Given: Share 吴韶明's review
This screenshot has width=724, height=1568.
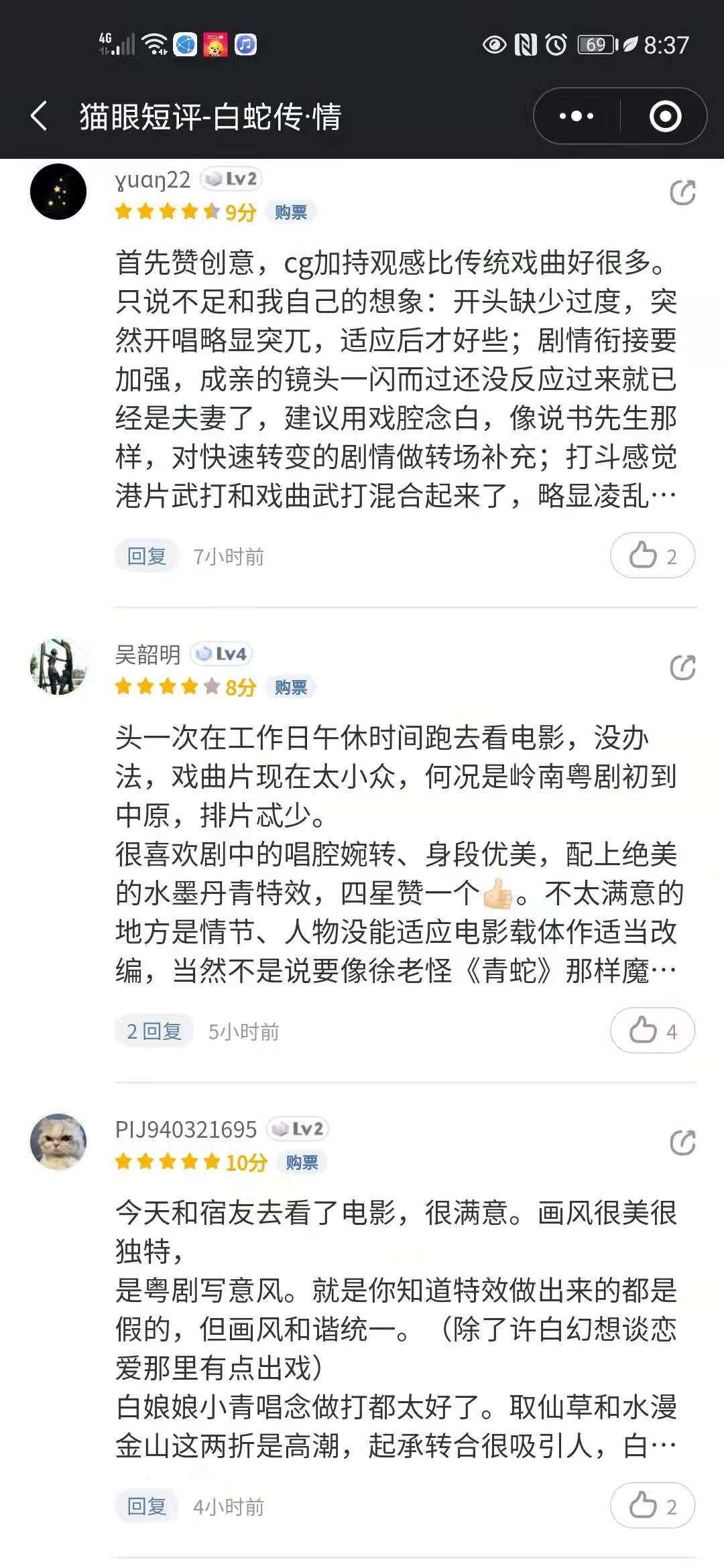Looking at the screenshot, I should (x=682, y=667).
